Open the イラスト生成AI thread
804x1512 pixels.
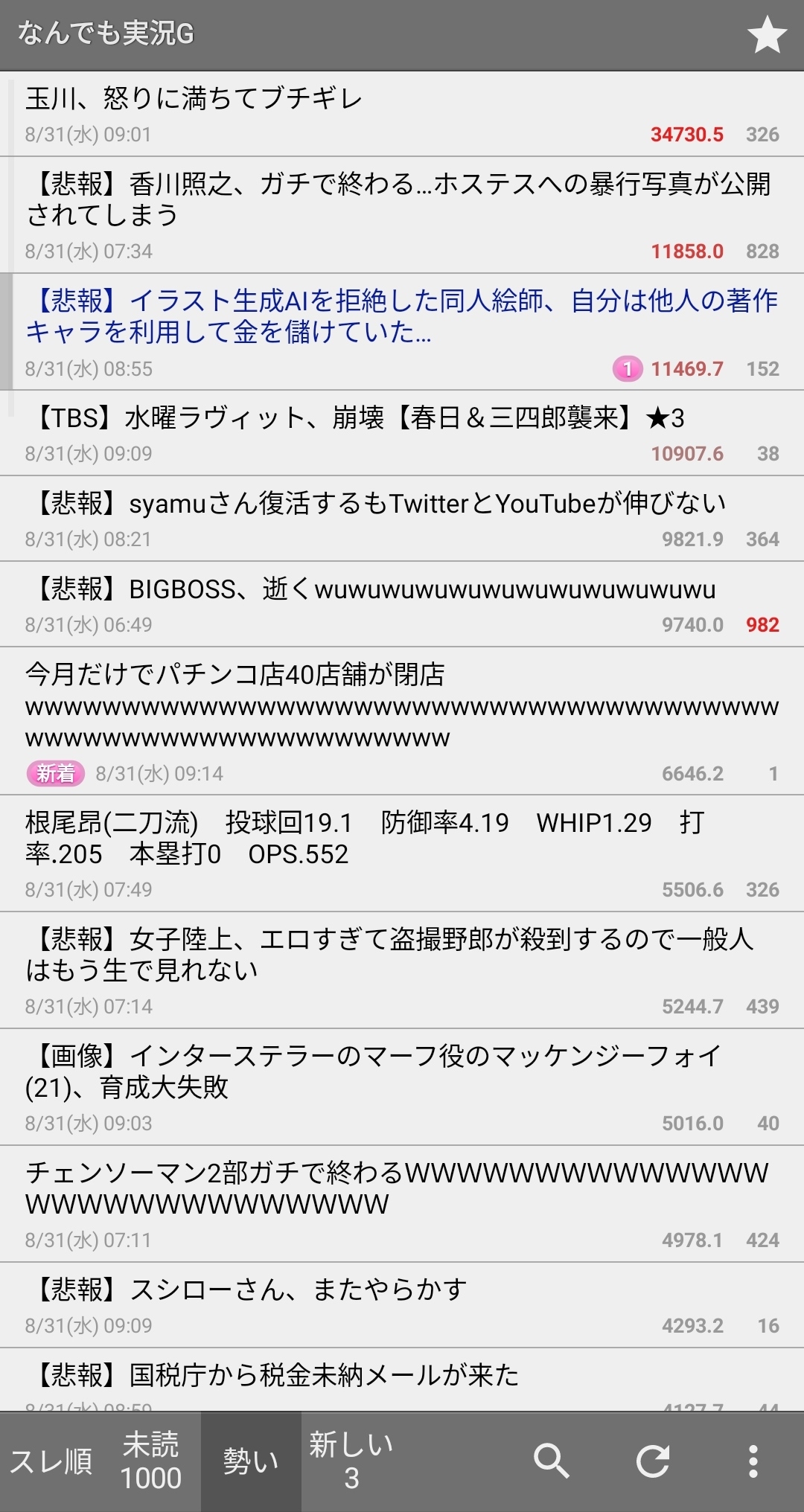(x=402, y=332)
